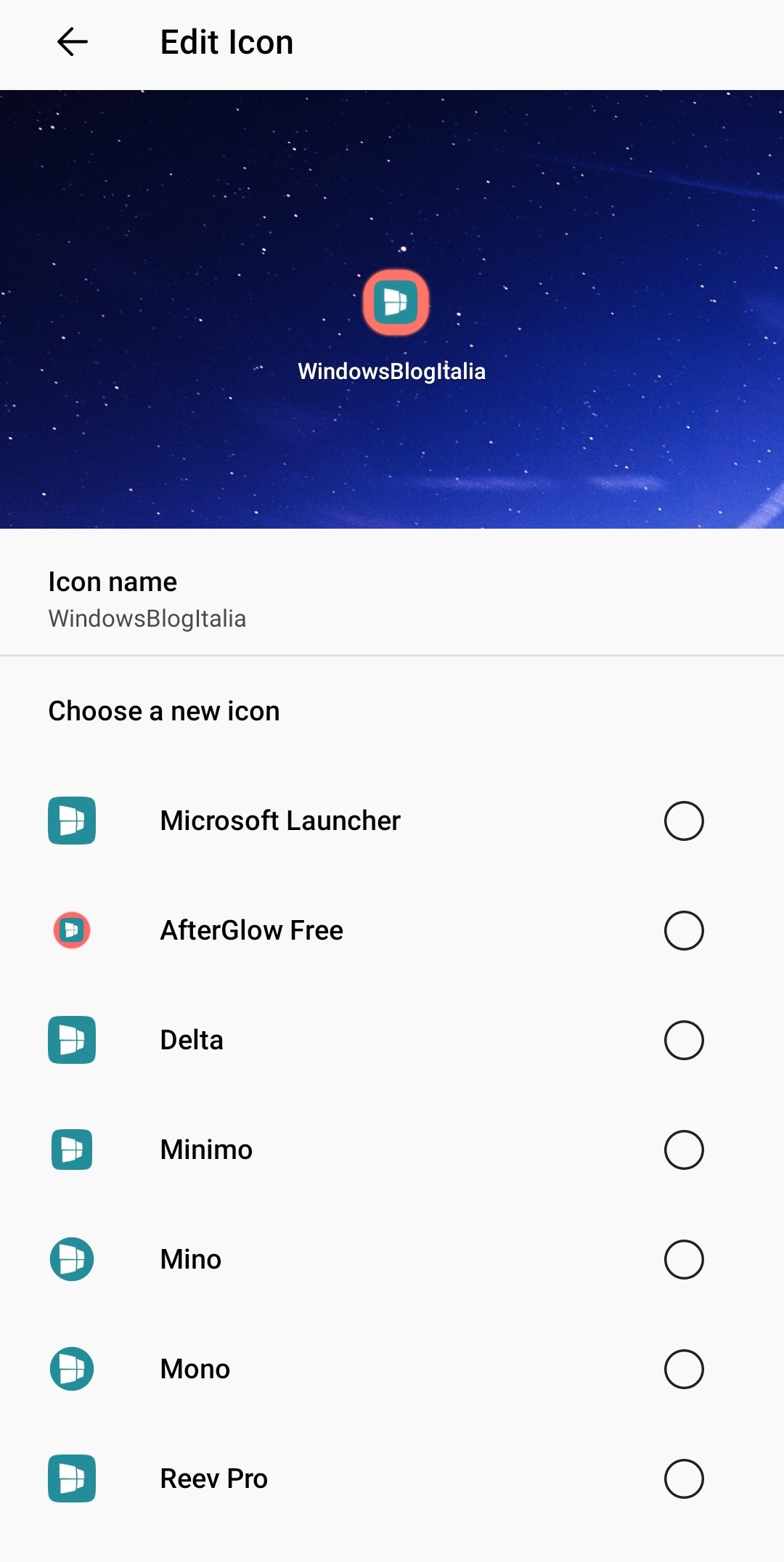Select the Minimo radio button
This screenshot has height=1562, width=784.
pos(684,1150)
